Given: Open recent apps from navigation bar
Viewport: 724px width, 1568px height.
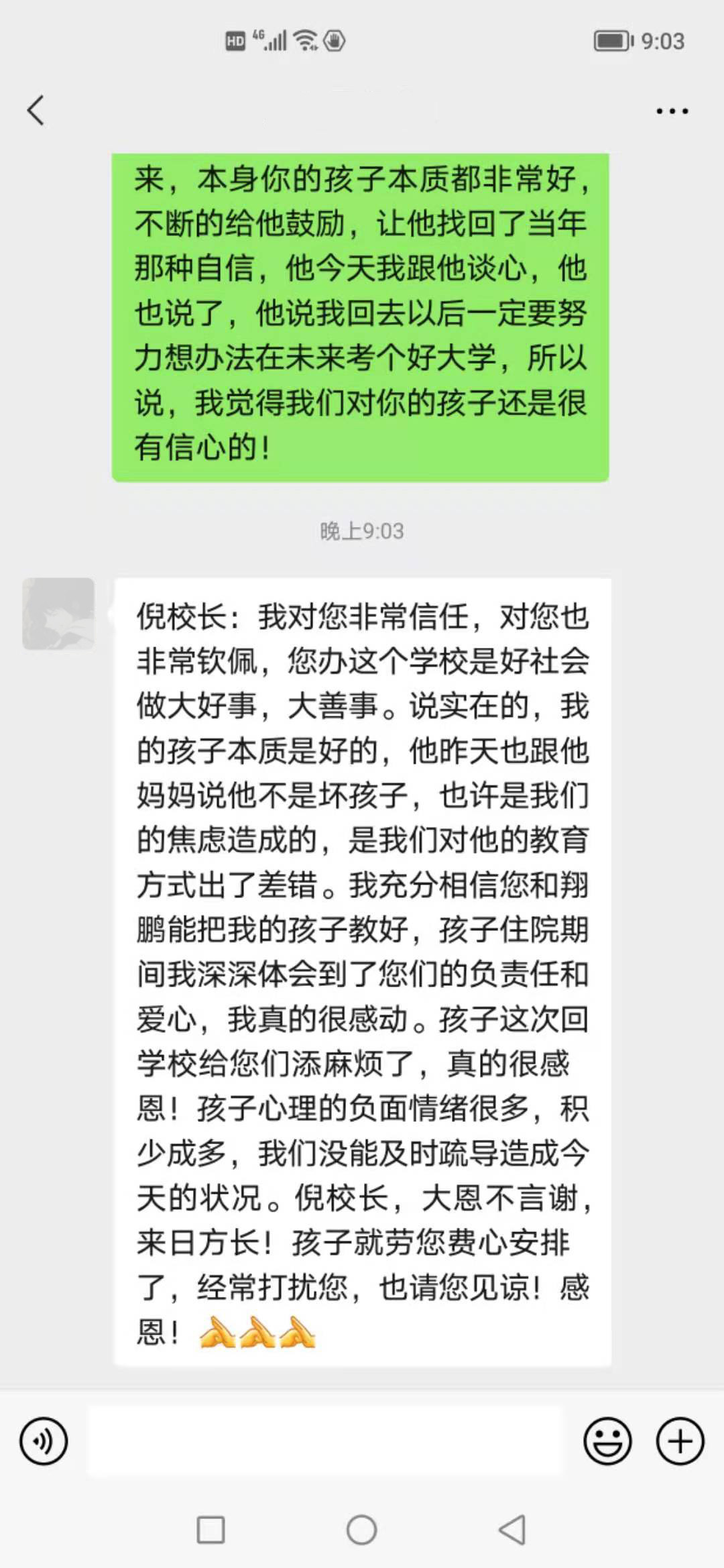Looking at the screenshot, I should click(x=210, y=1530).
